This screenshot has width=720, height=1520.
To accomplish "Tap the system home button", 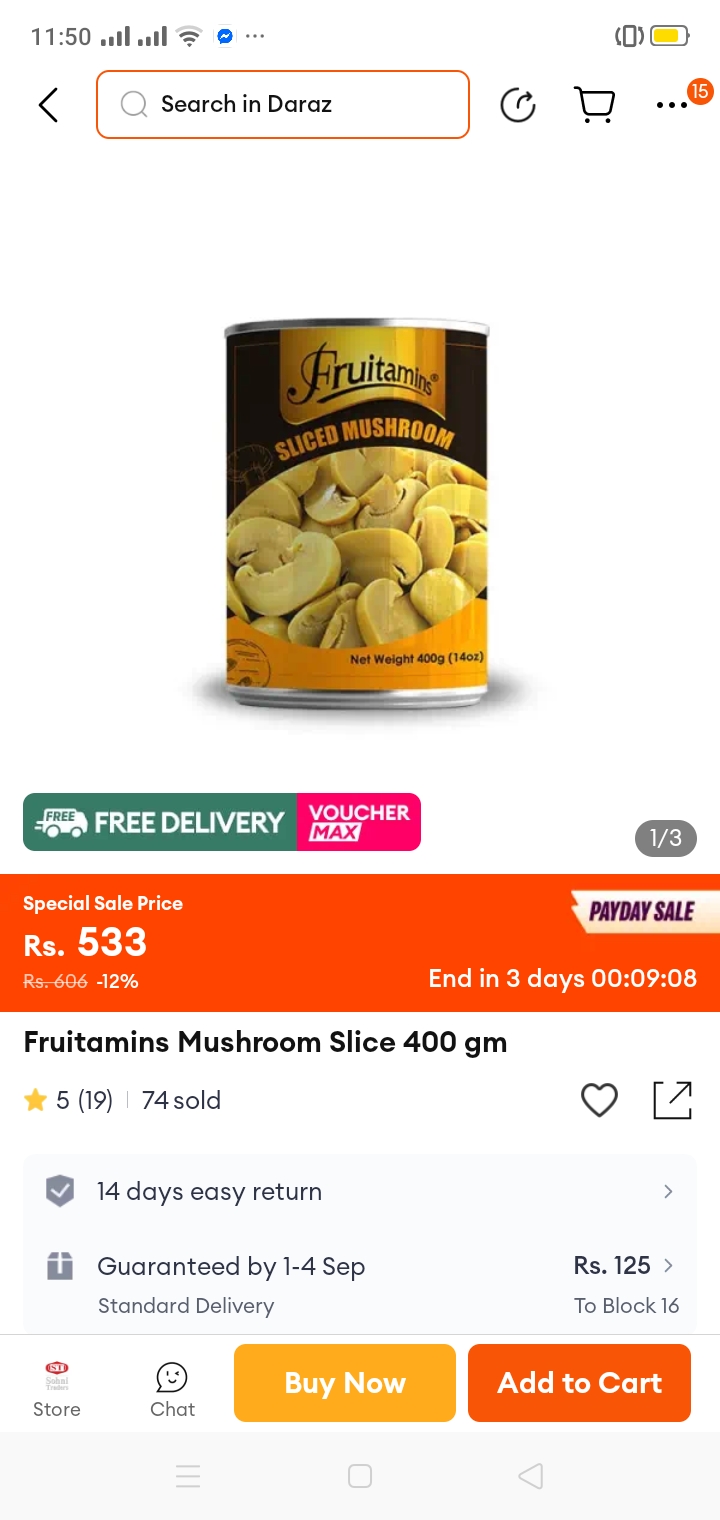I will pos(359,1476).
